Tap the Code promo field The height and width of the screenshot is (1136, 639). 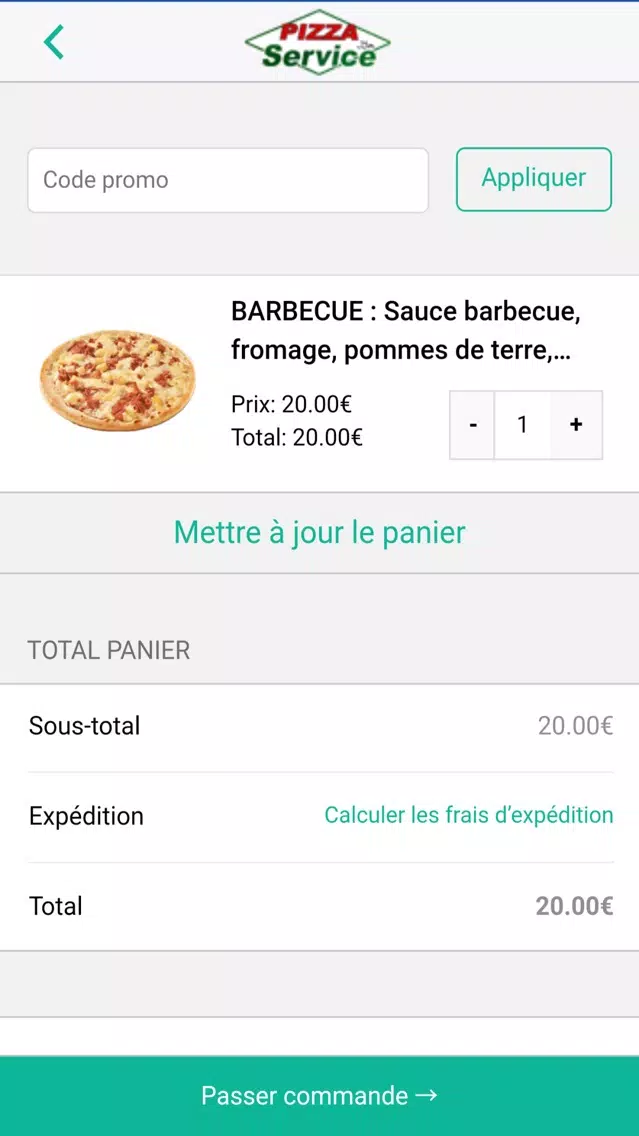click(228, 180)
